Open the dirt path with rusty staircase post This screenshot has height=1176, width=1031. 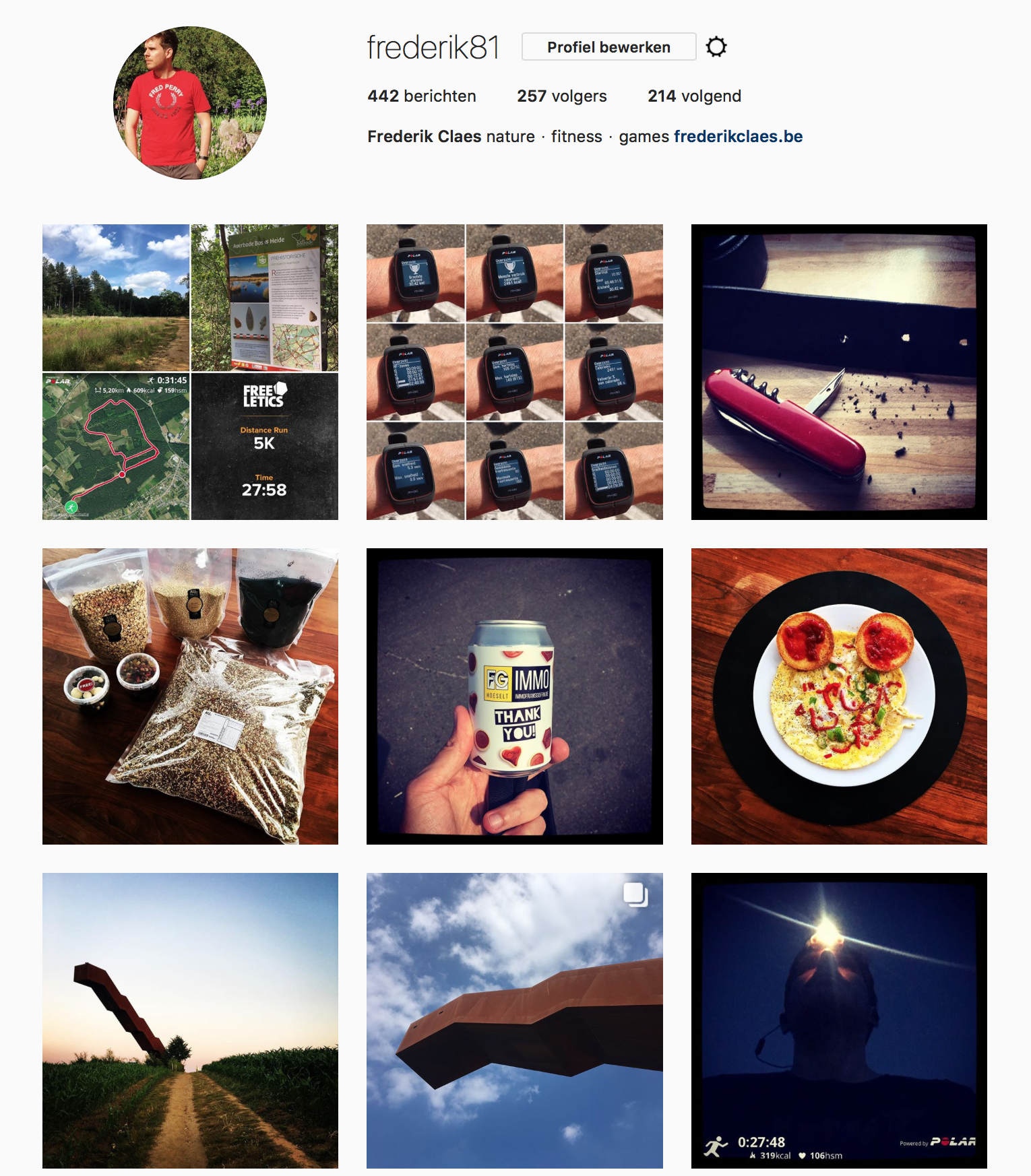point(190,1020)
